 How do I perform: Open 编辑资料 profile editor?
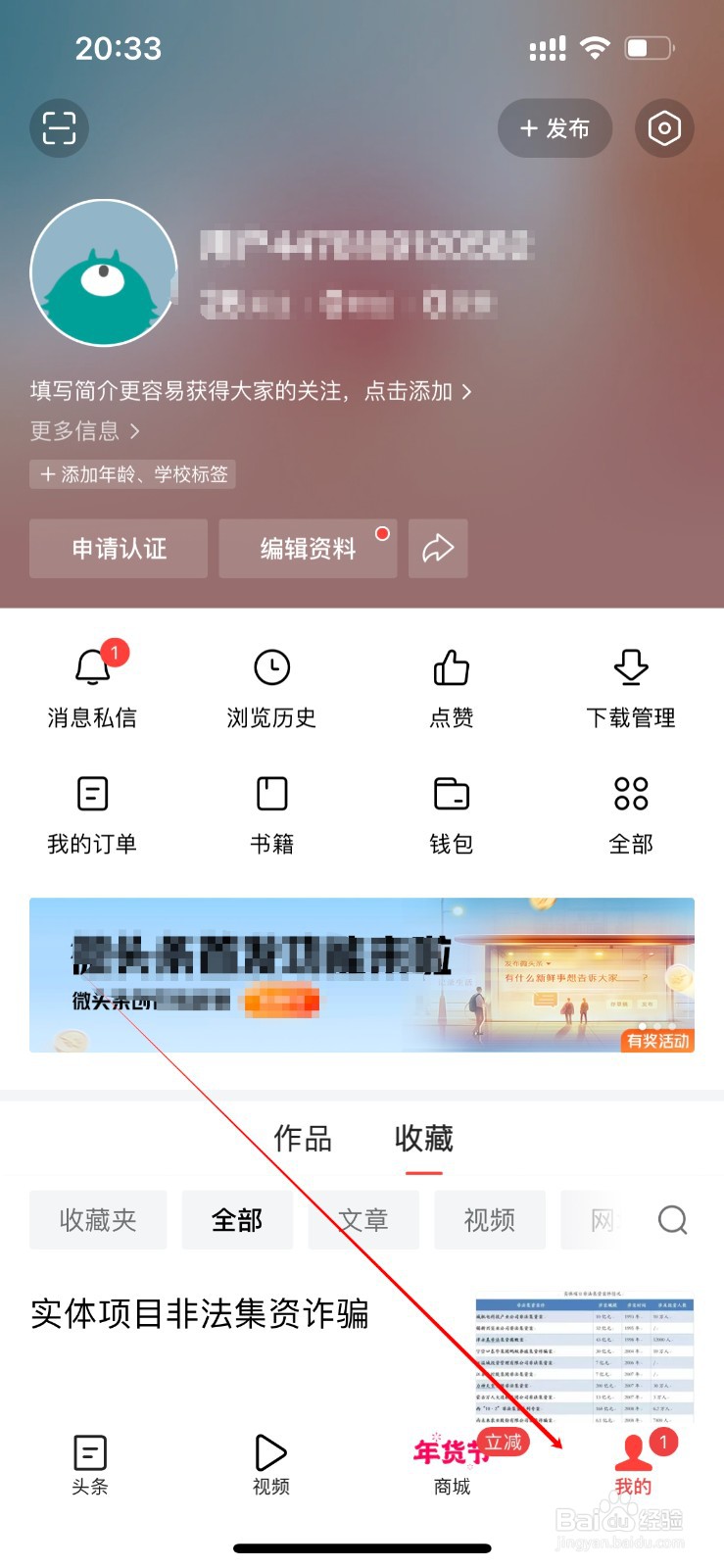[308, 549]
